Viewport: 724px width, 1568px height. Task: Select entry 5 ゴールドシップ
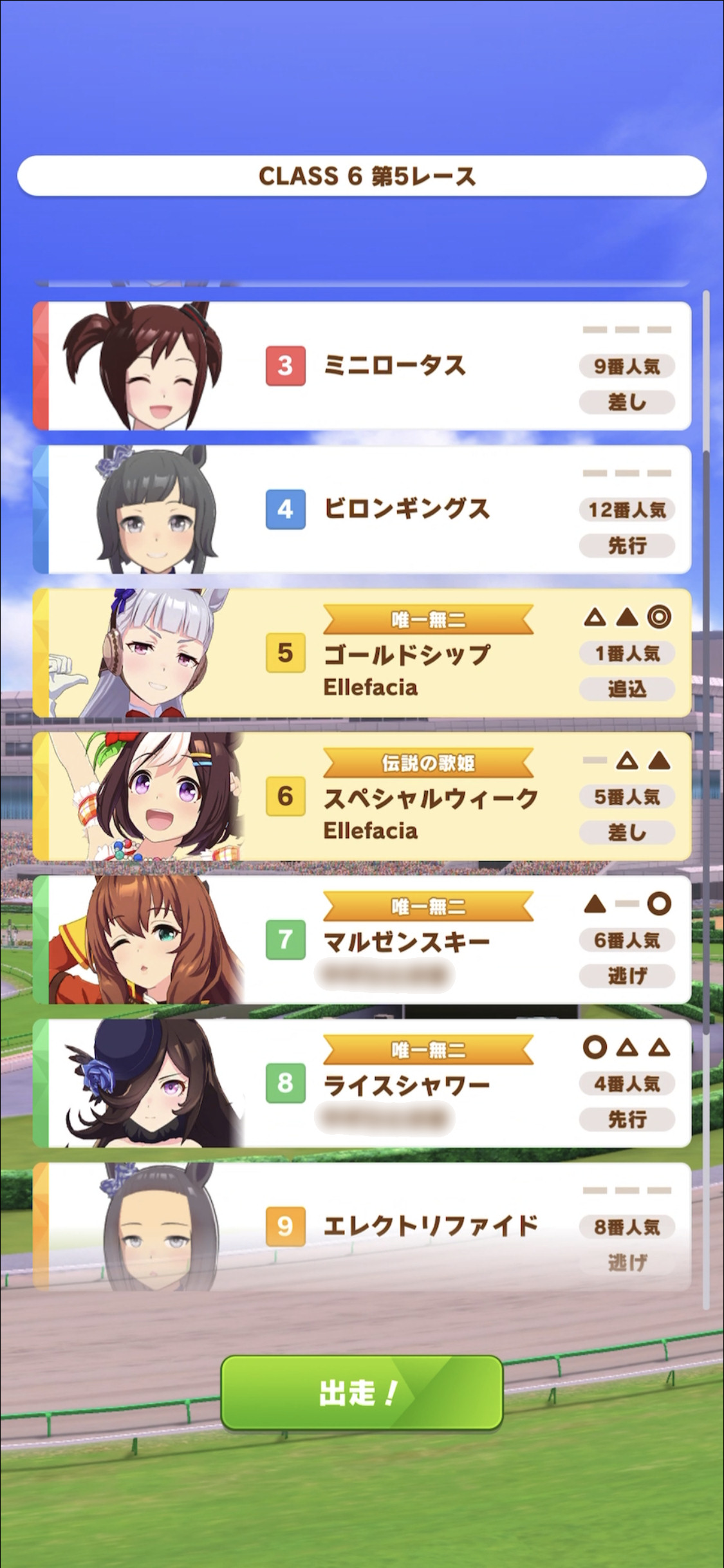(362, 653)
